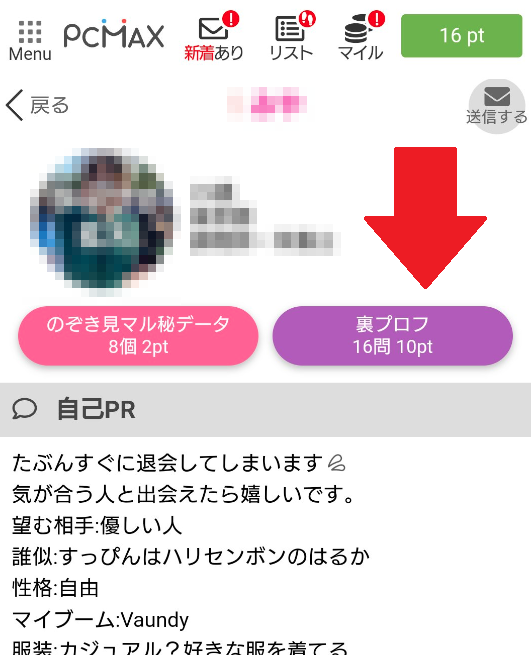Open the リスト icon

point(292,37)
